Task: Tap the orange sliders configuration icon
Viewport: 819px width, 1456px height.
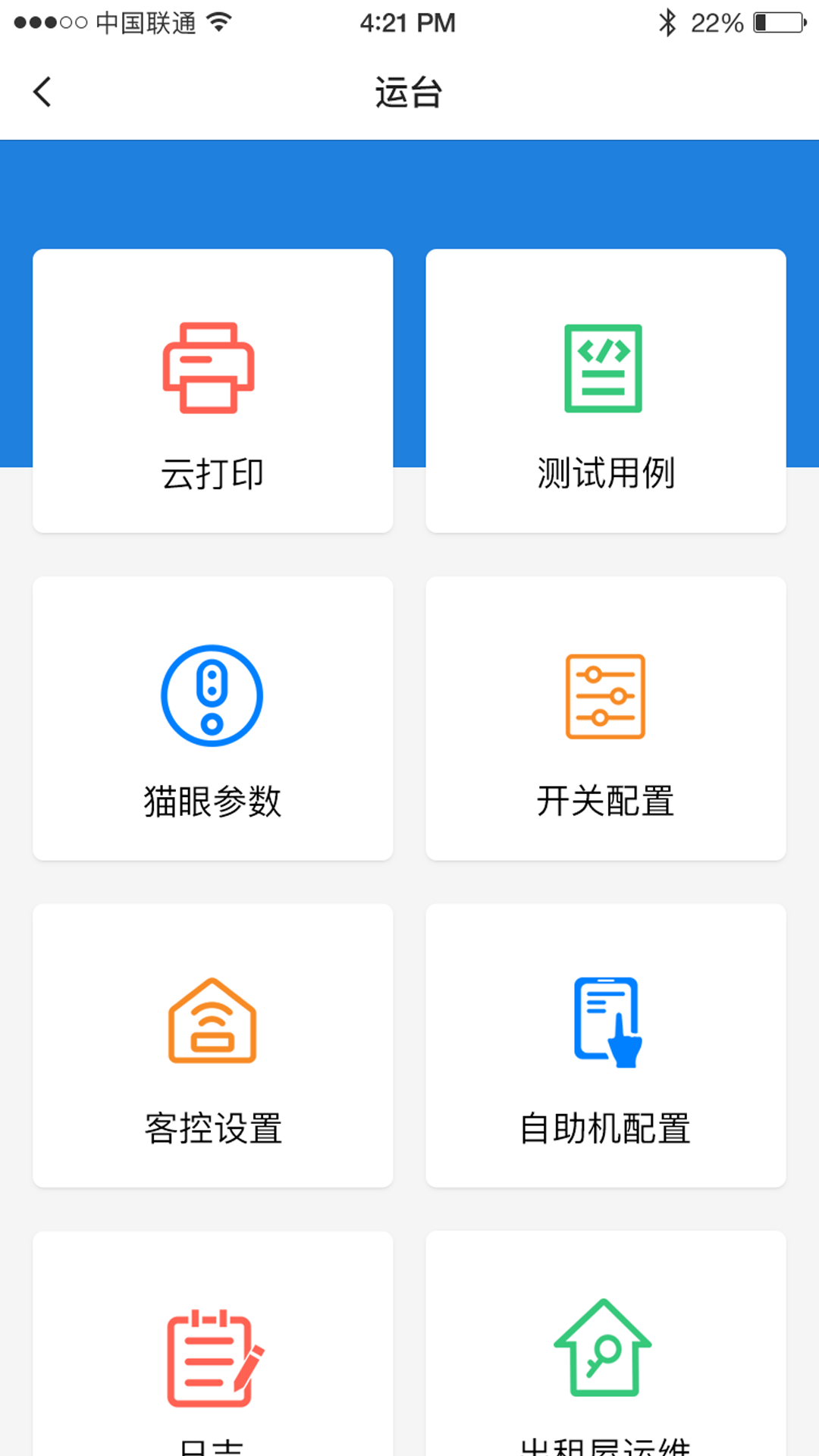Action: point(605,696)
